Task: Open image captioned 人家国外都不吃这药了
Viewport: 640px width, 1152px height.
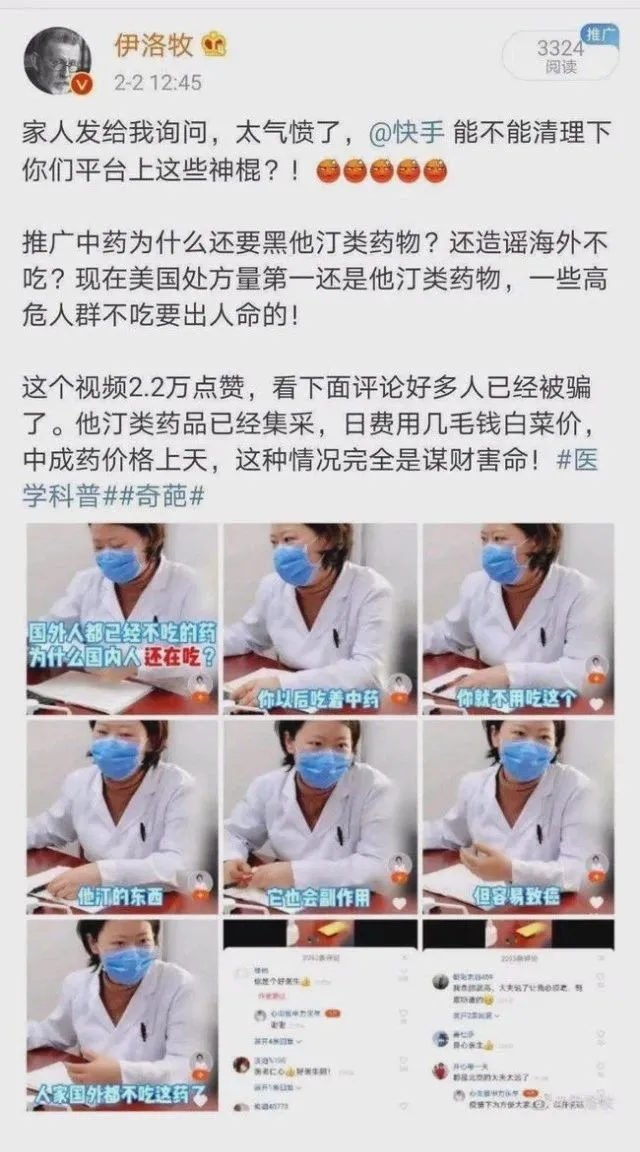Action: pyautogui.click(x=122, y=1013)
